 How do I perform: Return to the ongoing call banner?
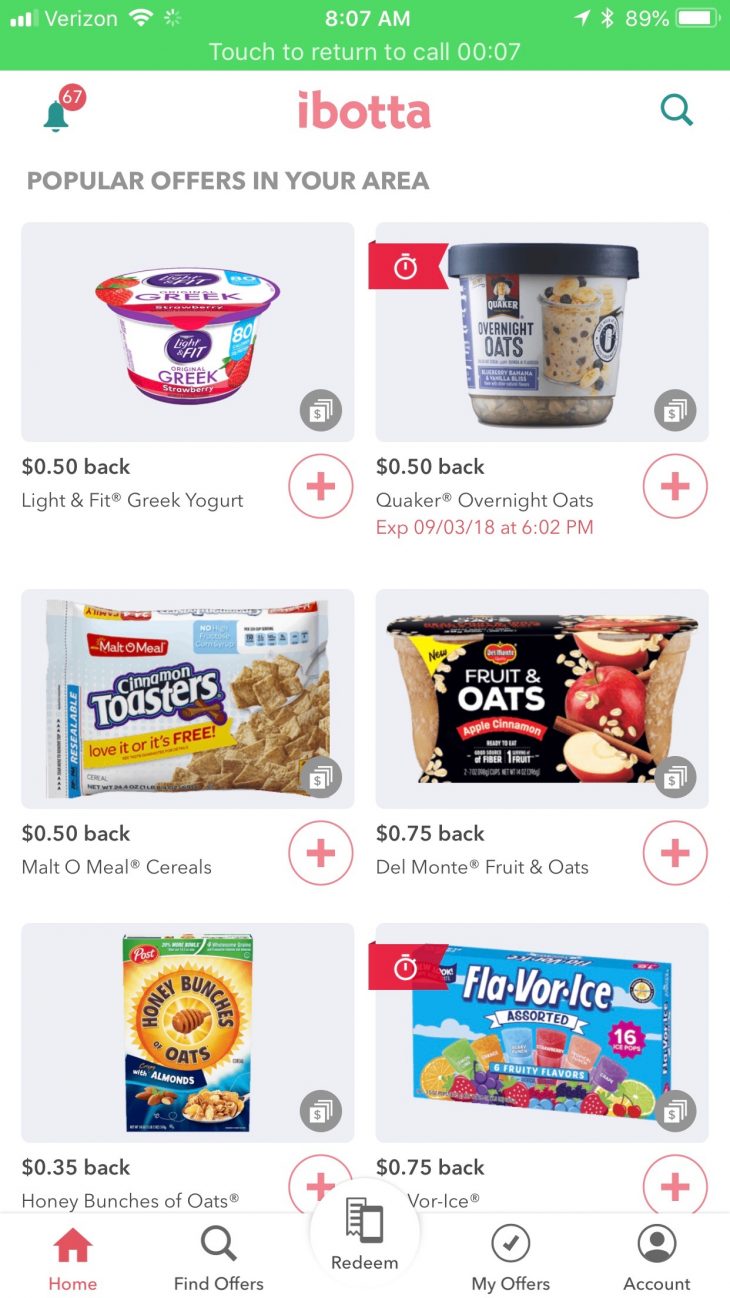point(365,52)
